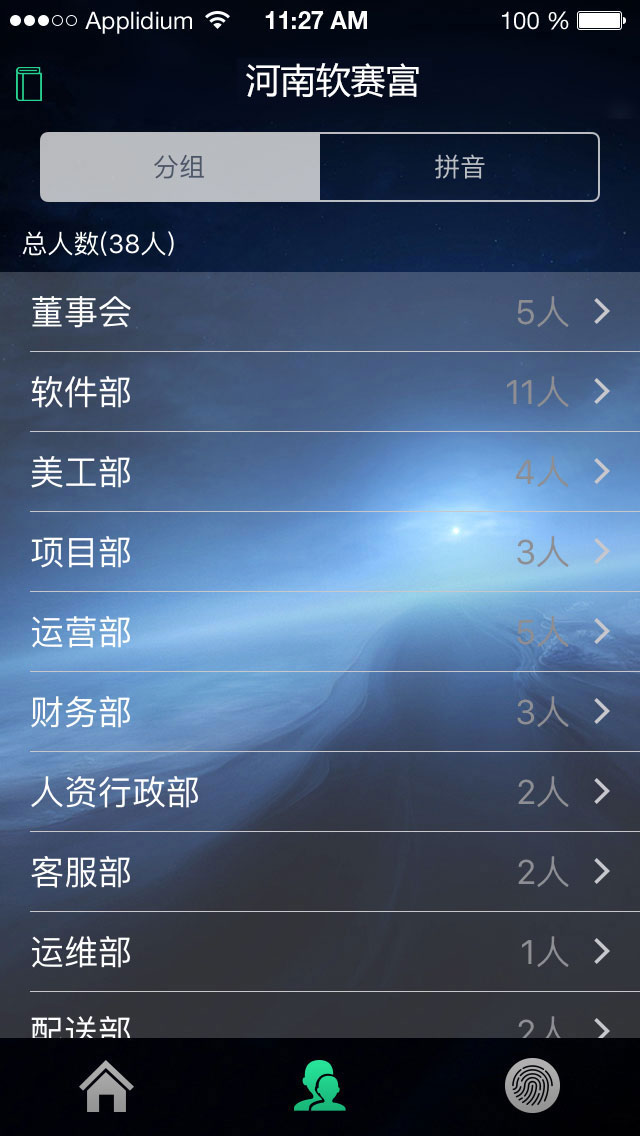
Task: Open the 财务部 group
Action: point(320,712)
